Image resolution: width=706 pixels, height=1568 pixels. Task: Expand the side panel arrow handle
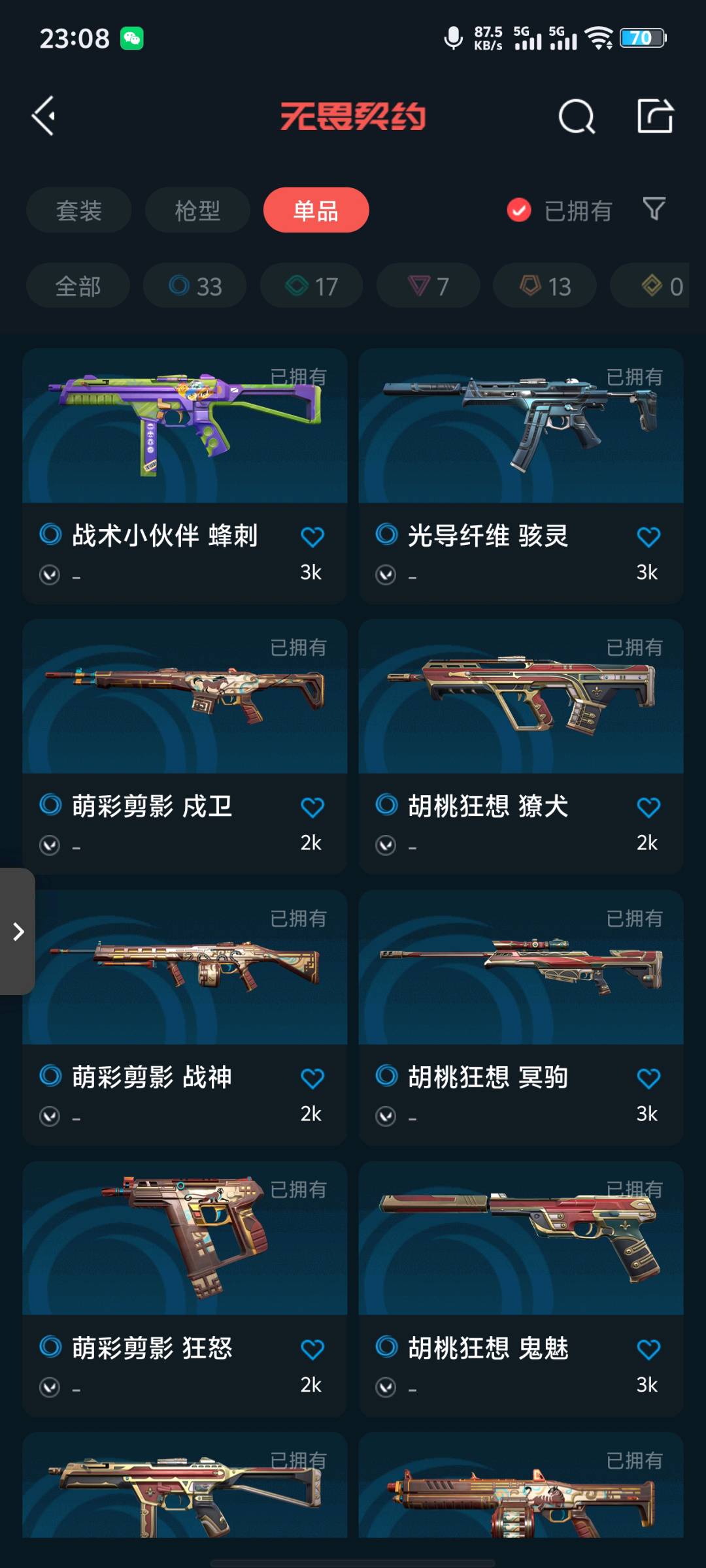(x=18, y=932)
